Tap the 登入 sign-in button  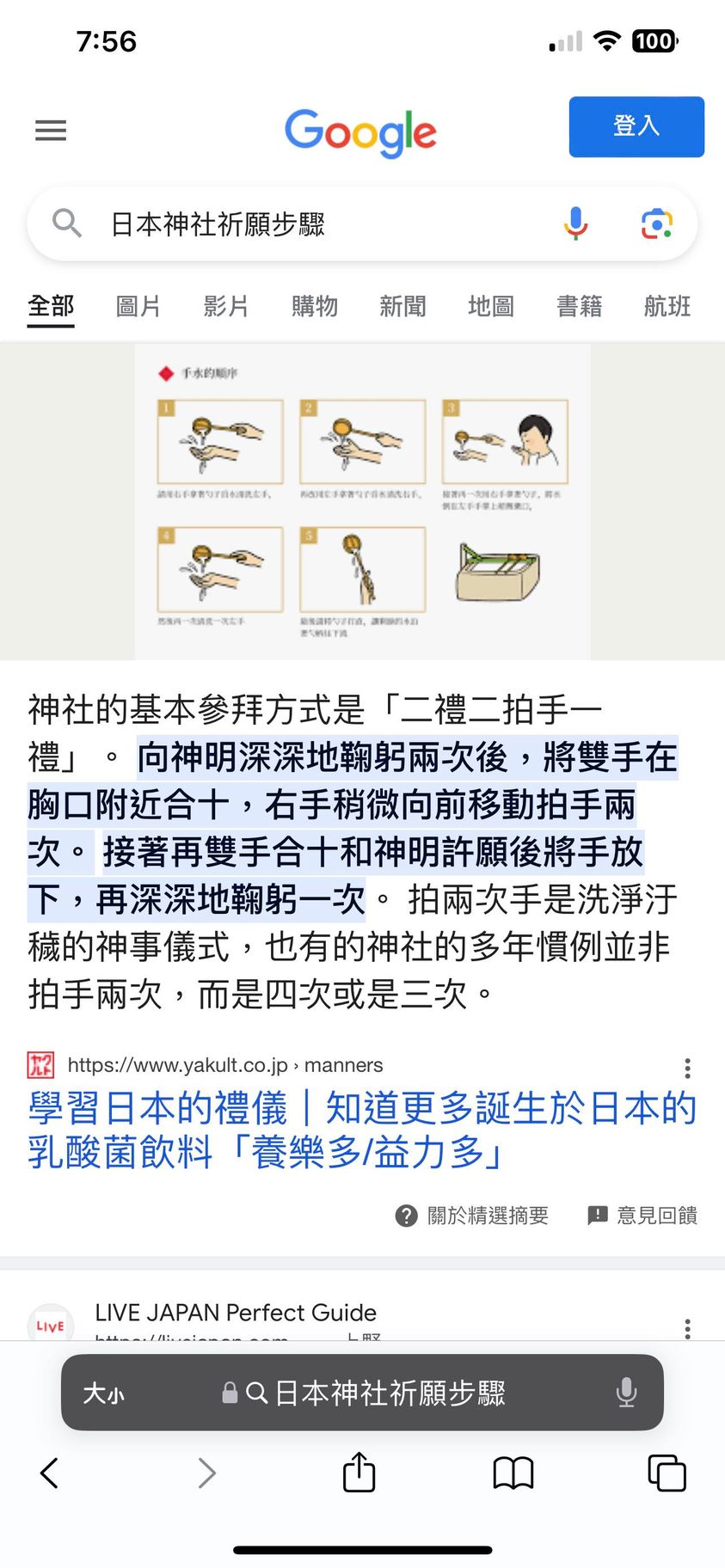[x=636, y=126]
